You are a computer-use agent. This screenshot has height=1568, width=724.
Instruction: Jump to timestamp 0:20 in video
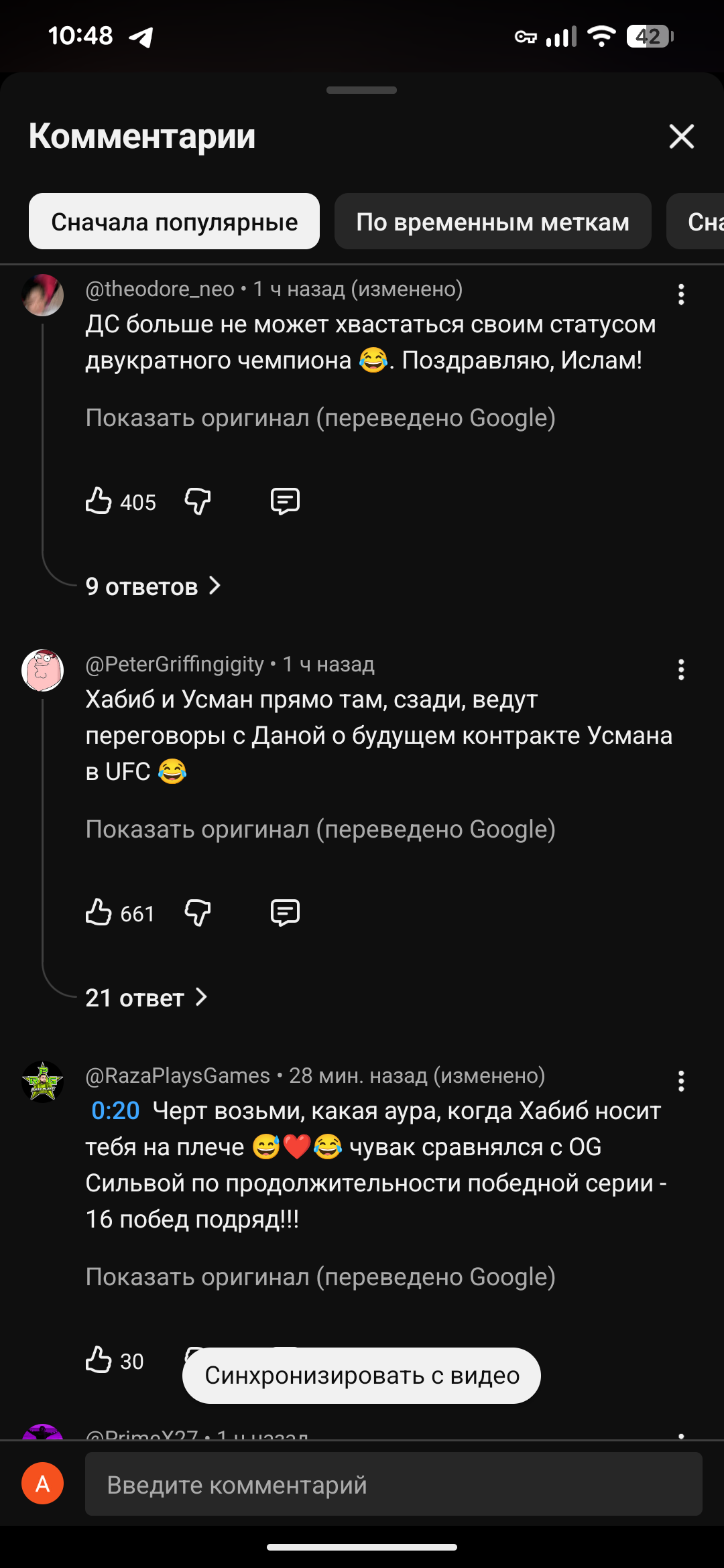coord(115,1111)
